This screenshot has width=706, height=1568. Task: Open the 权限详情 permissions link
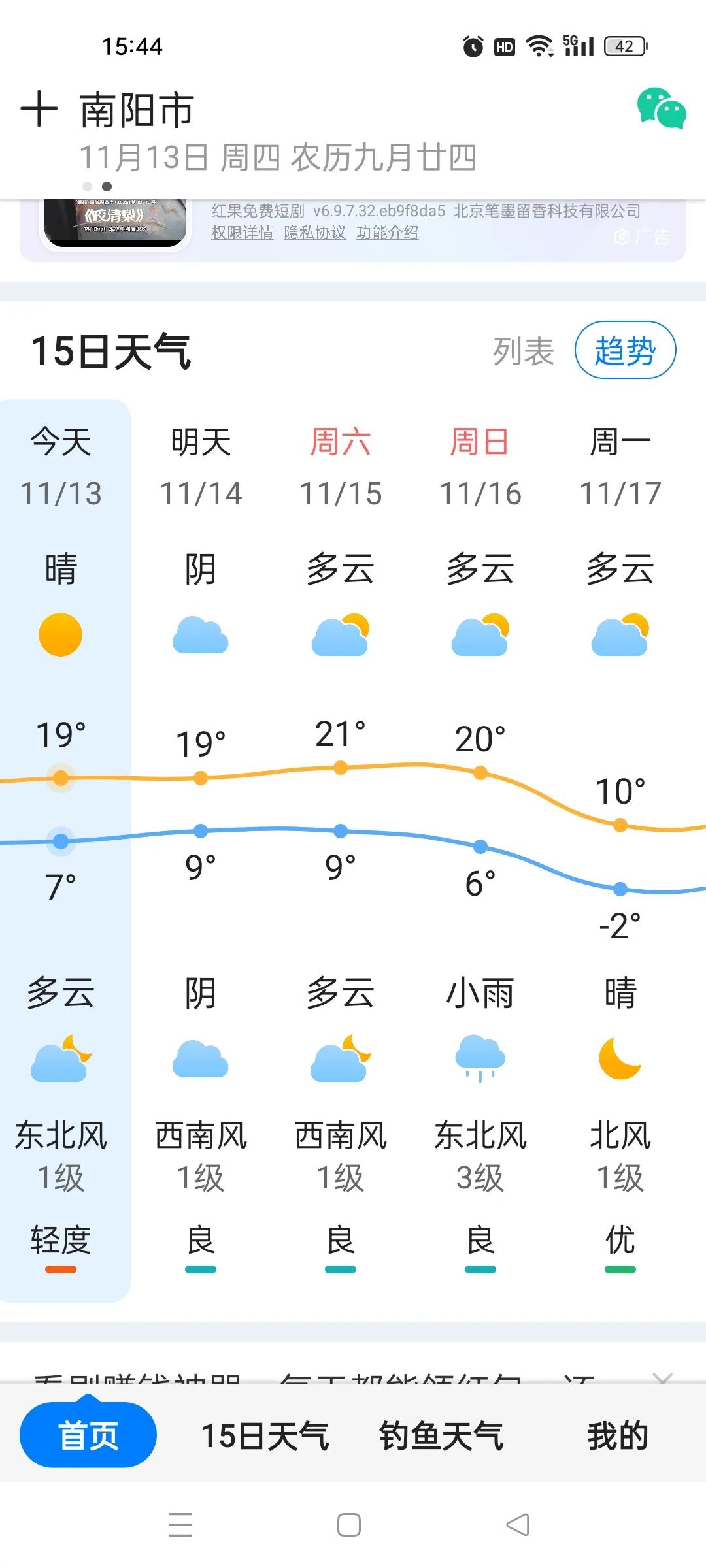click(x=241, y=233)
